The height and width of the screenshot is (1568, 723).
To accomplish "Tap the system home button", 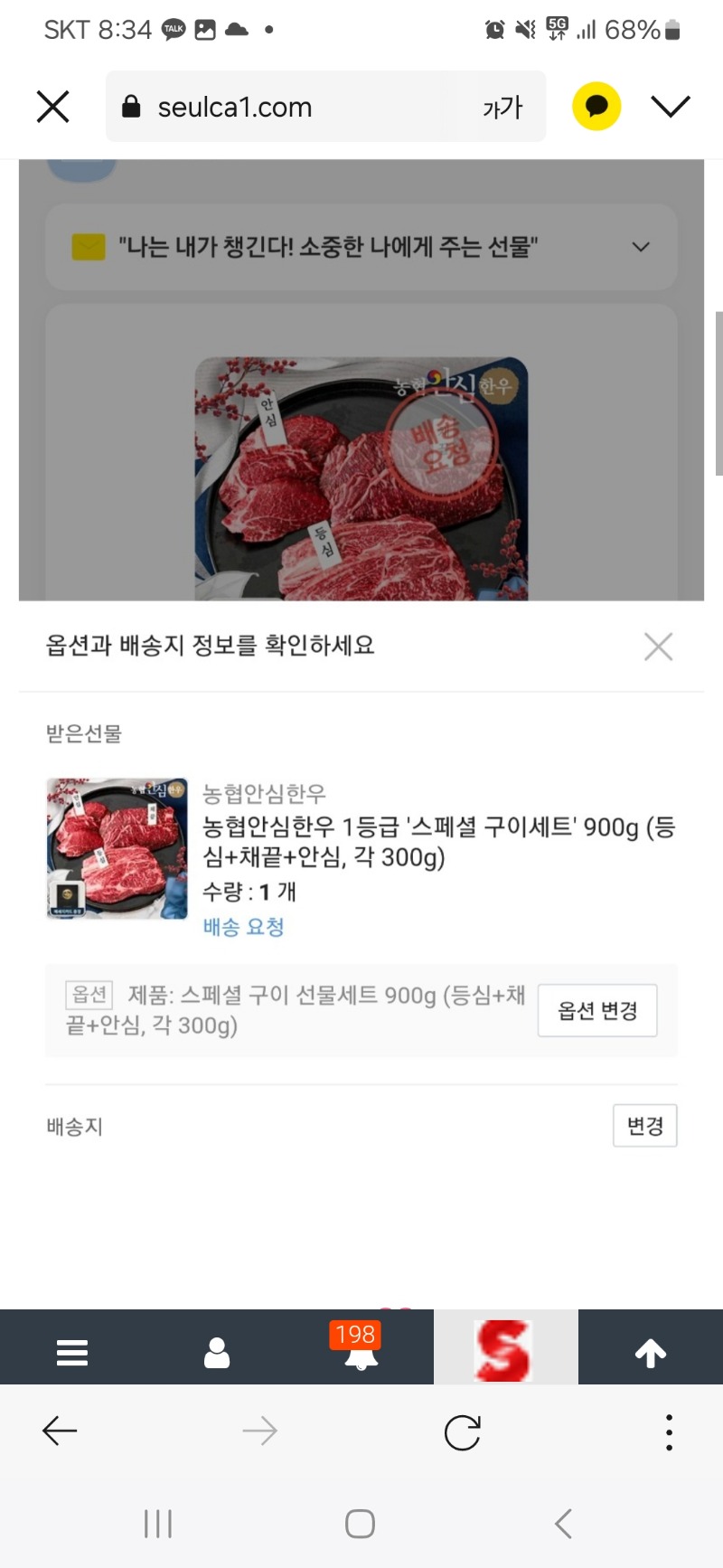I will (360, 1524).
